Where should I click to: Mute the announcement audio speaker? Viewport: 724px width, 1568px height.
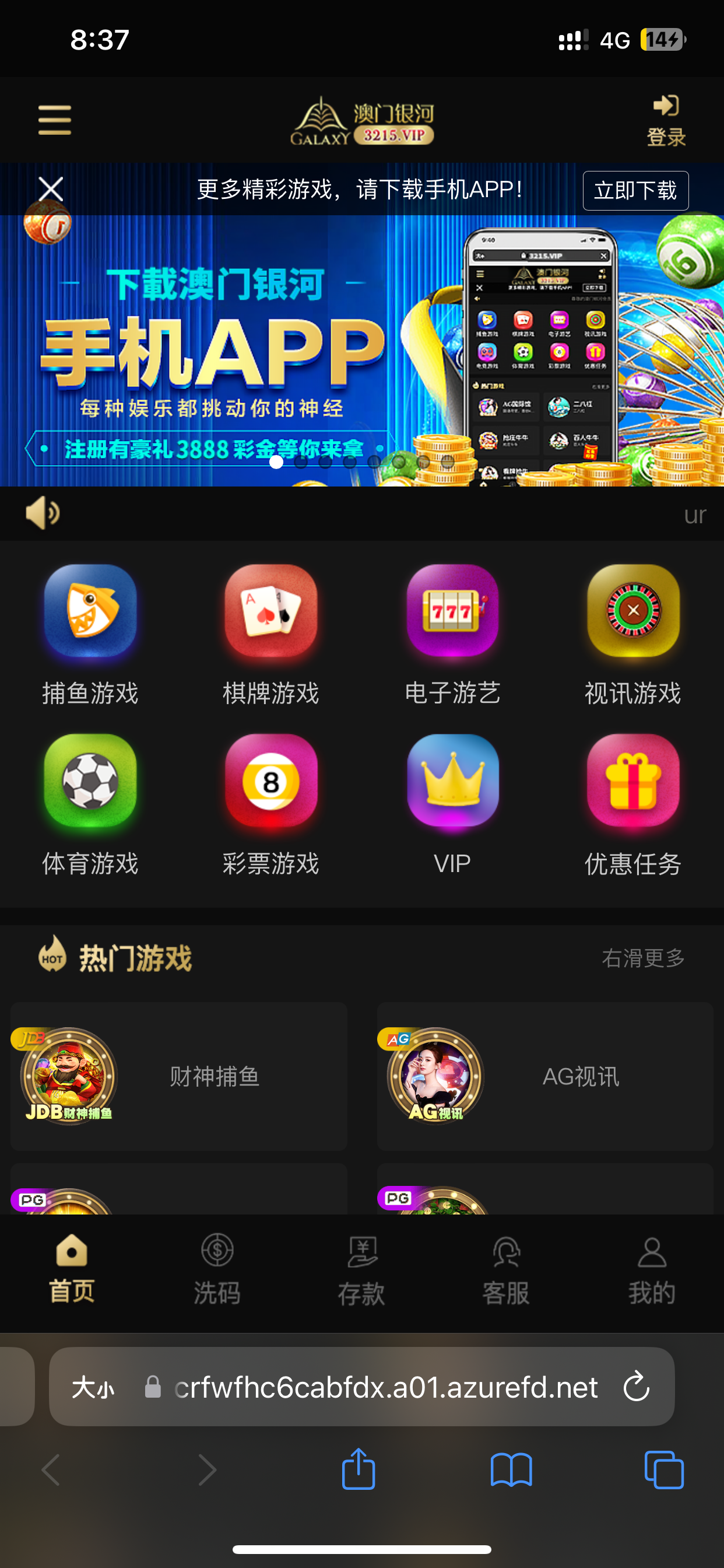pos(43,513)
